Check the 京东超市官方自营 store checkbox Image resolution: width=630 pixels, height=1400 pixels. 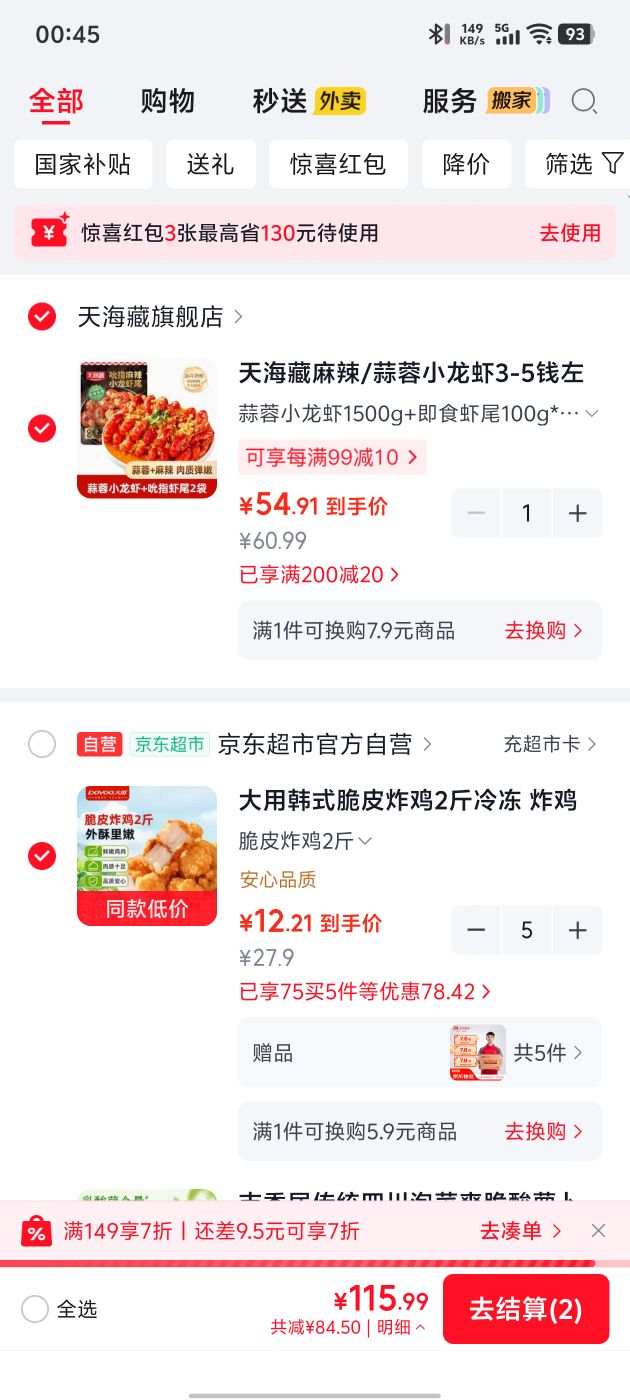tap(42, 744)
